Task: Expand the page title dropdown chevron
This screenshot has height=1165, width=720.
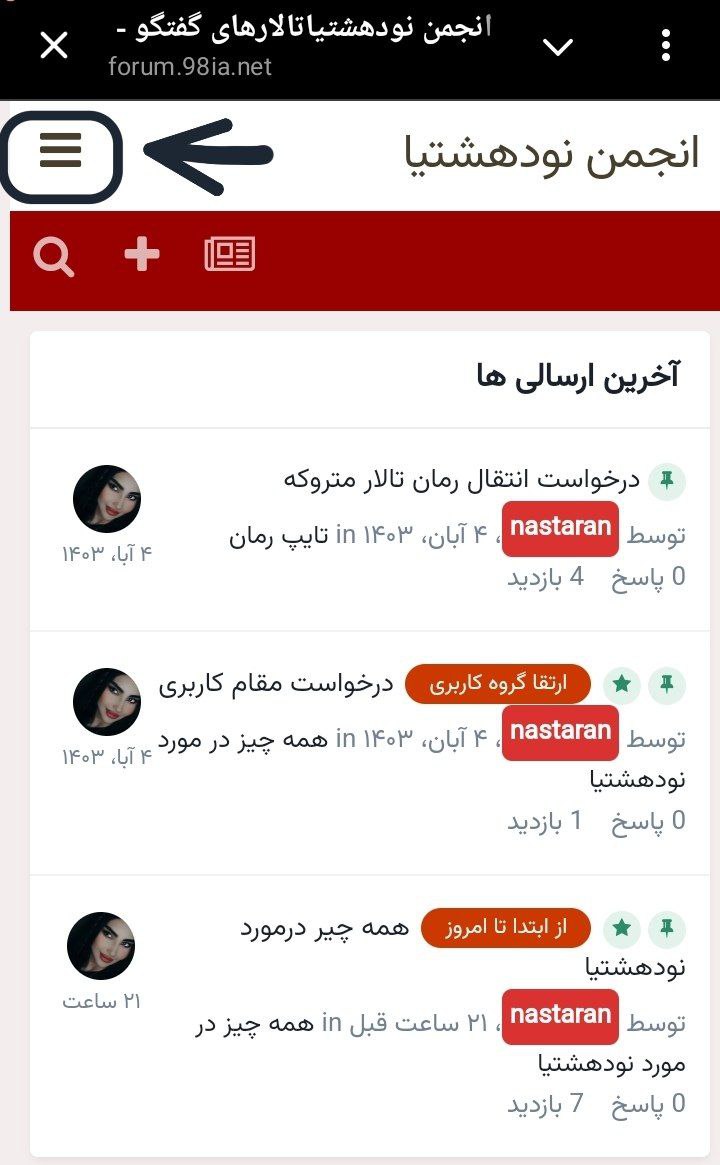Action: (x=557, y=46)
